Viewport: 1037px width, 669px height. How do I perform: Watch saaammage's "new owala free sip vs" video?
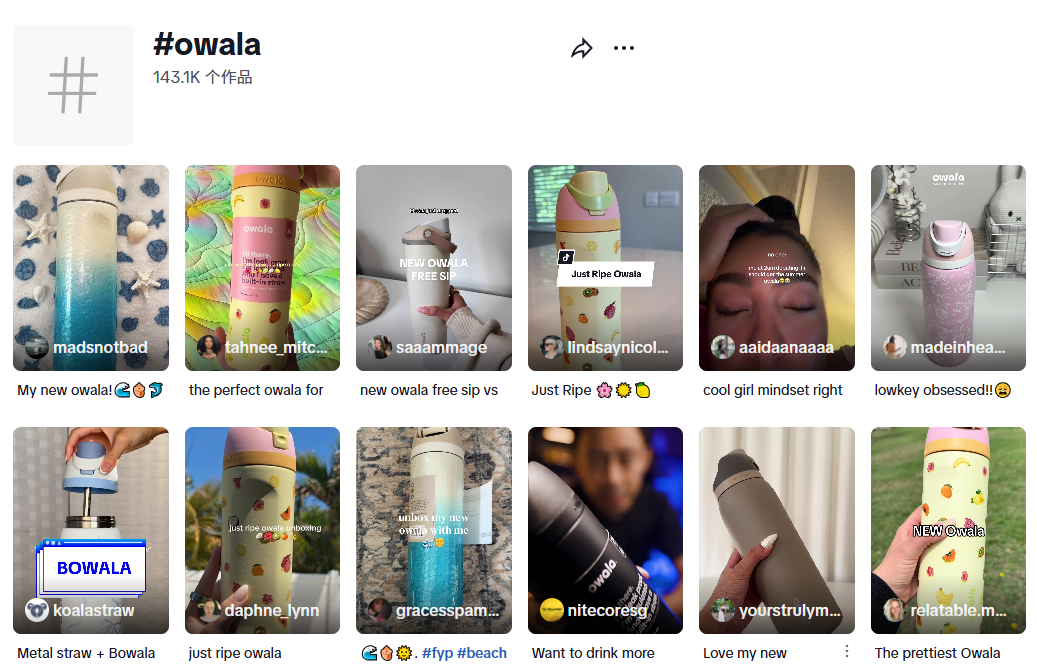pos(434,267)
